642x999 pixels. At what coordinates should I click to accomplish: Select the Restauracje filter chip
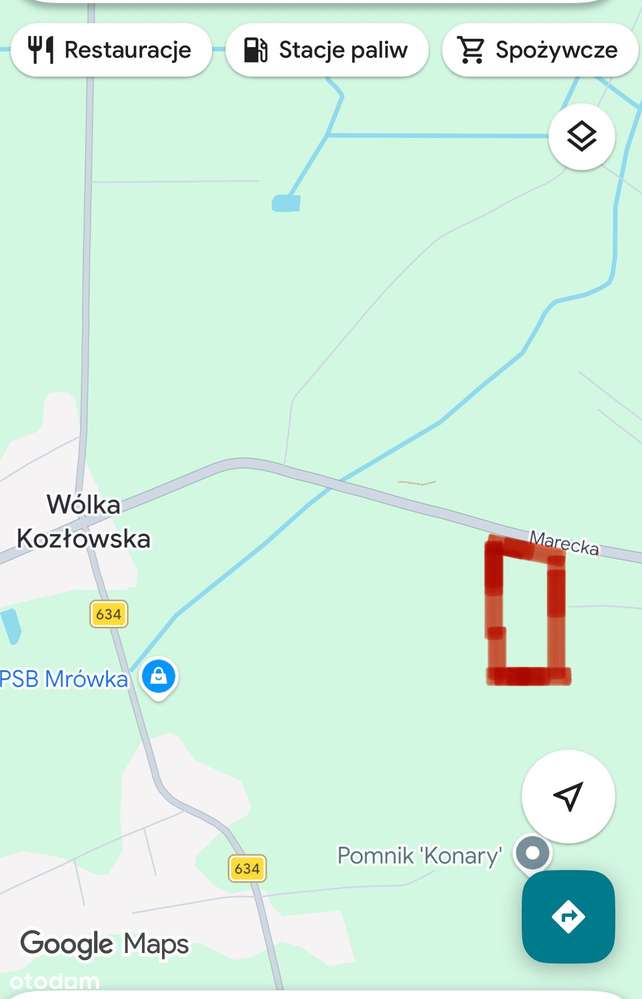(111, 50)
